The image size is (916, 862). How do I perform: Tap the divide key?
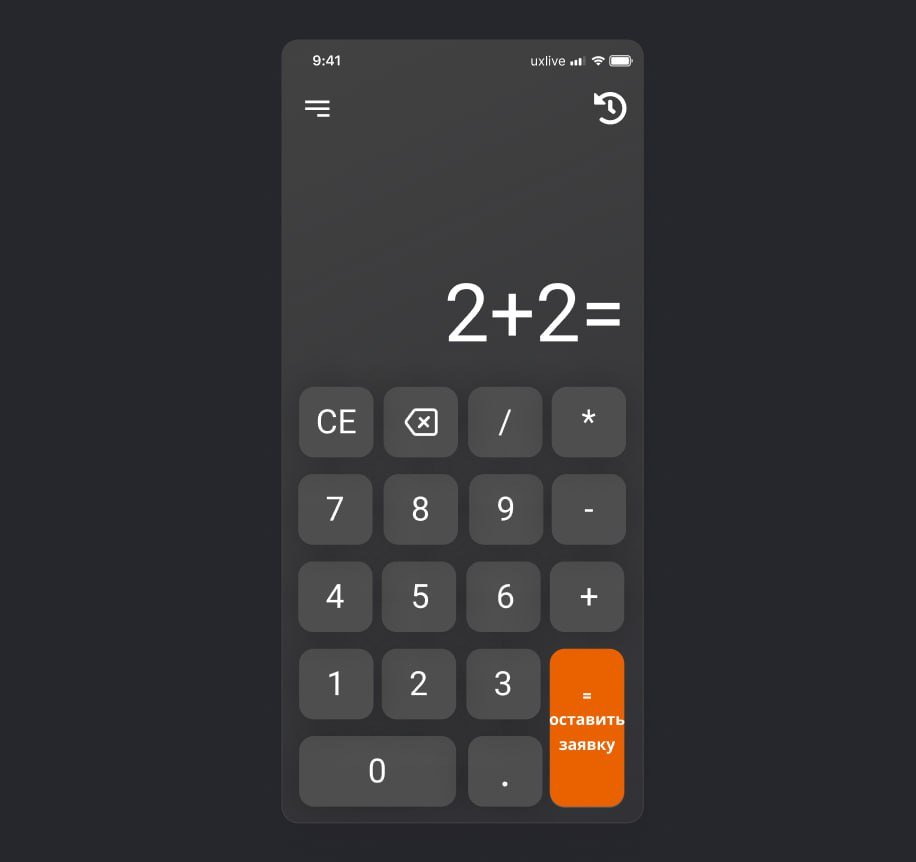(505, 422)
